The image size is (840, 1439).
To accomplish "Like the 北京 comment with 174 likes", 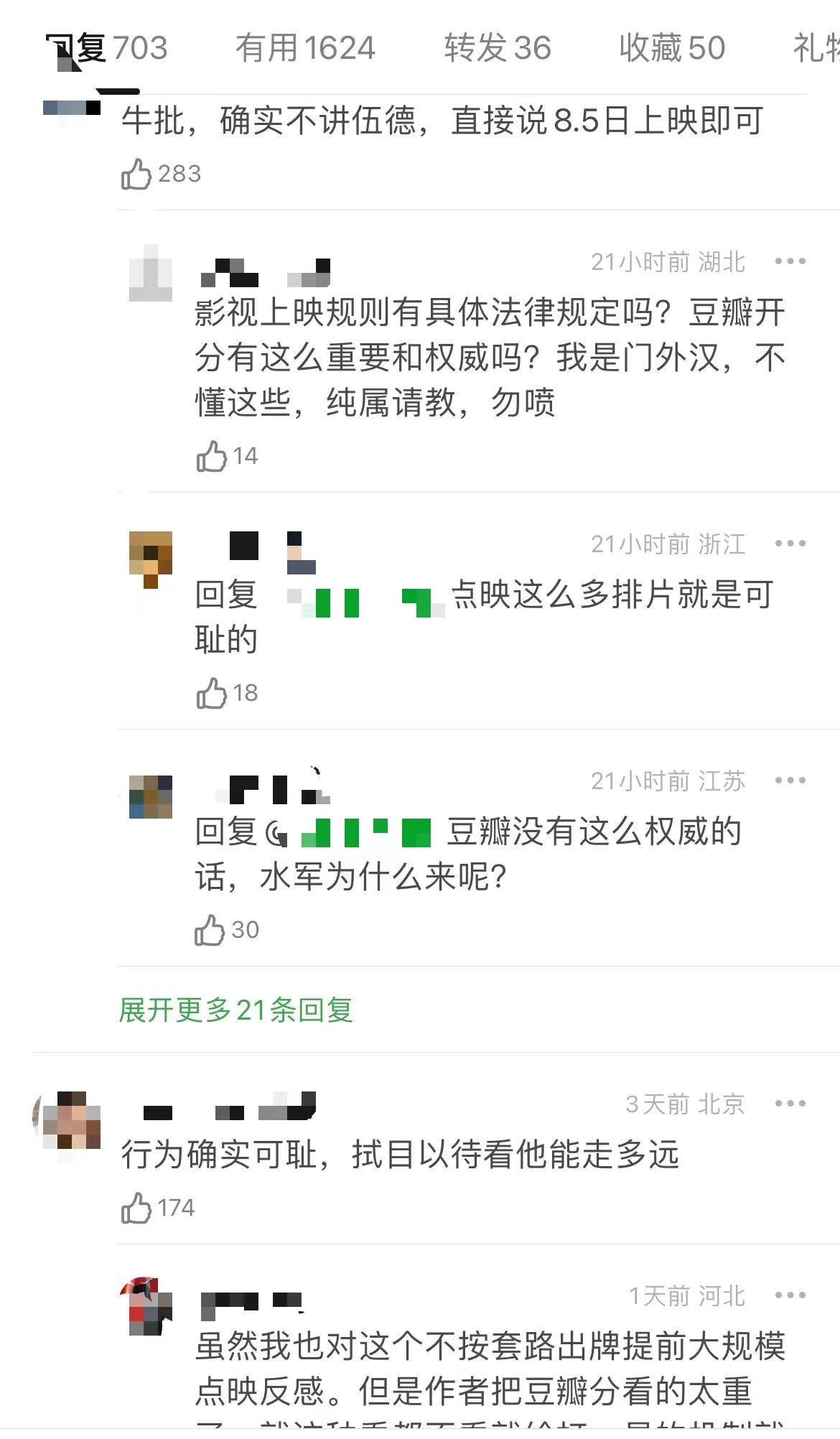I will pyautogui.click(x=136, y=1208).
